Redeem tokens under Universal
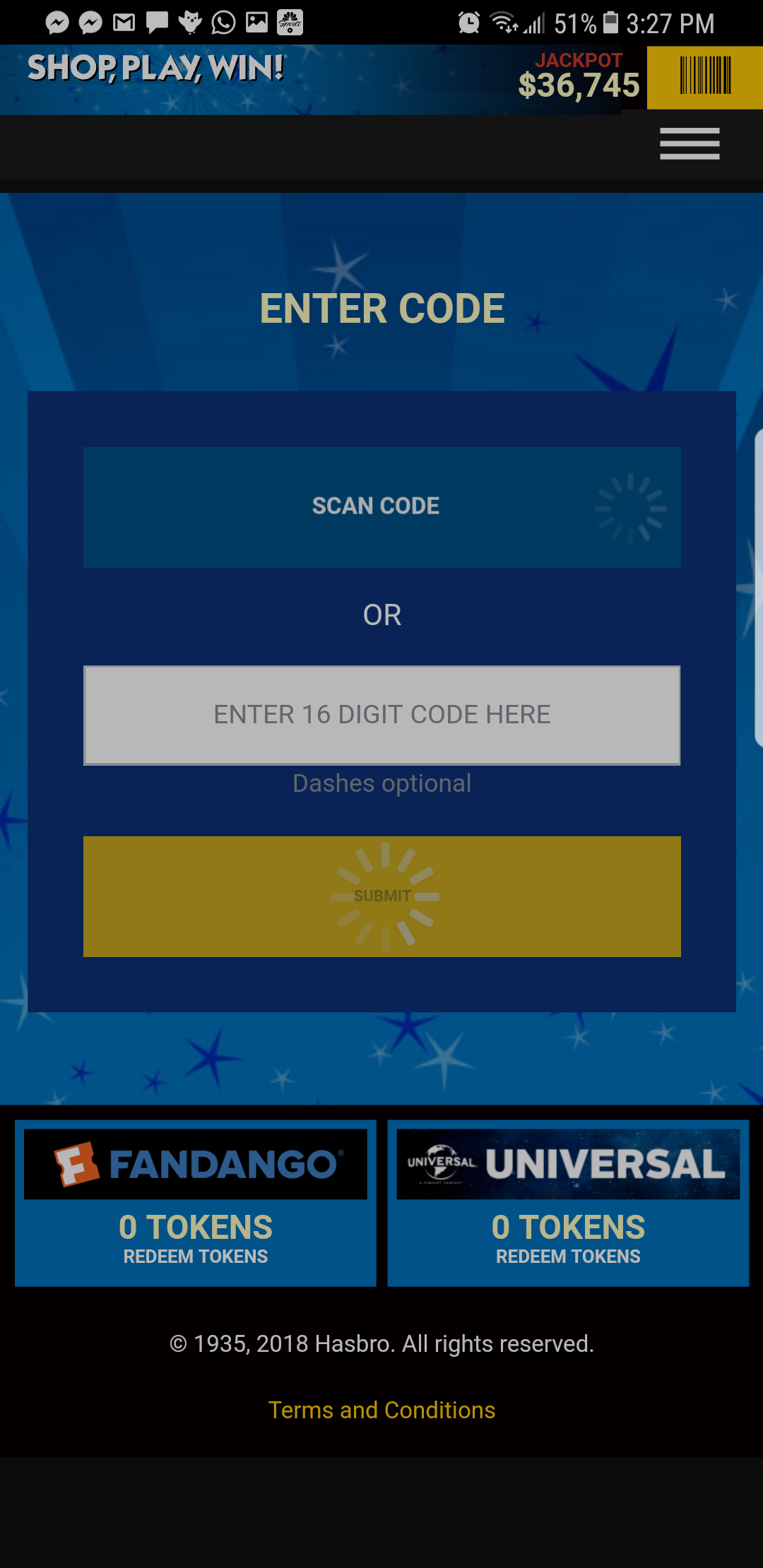The image size is (763, 1568). [568, 1257]
